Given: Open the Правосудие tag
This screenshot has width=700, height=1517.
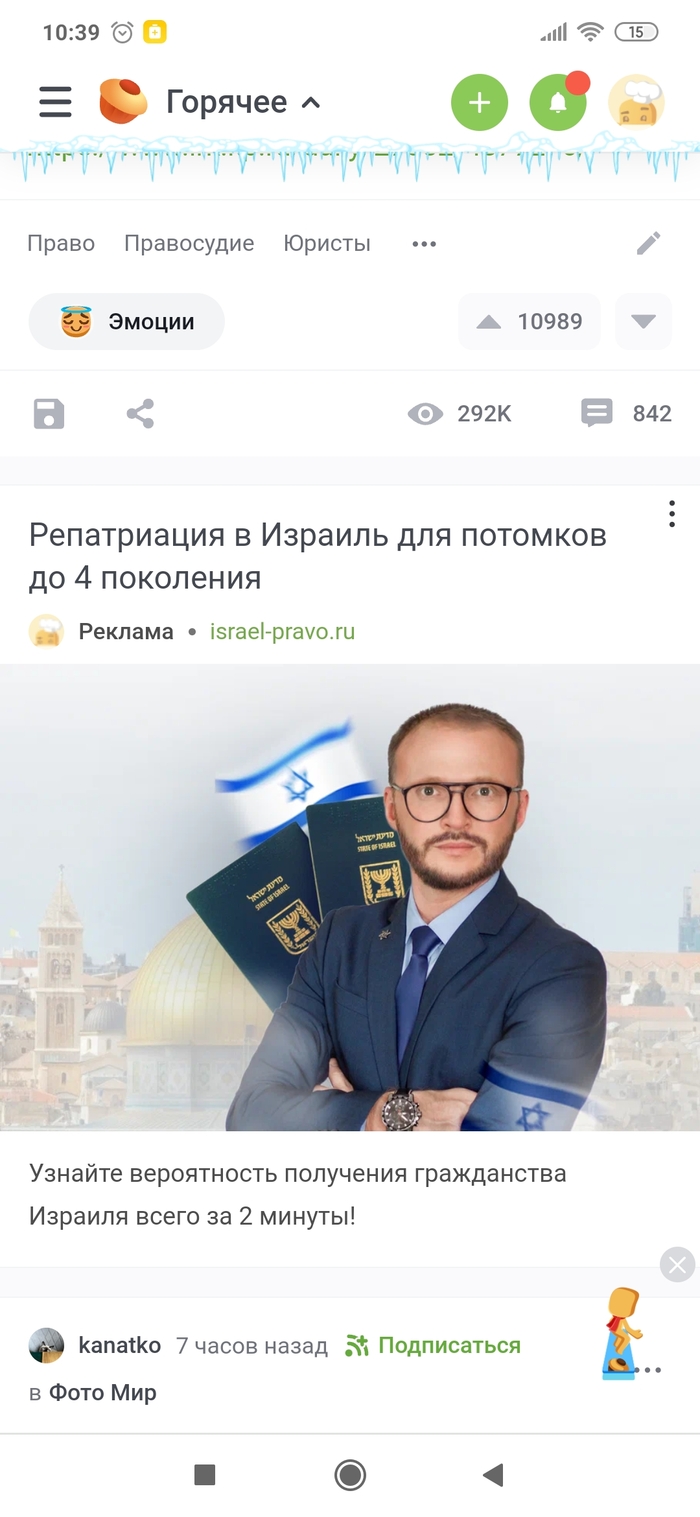Looking at the screenshot, I should point(189,243).
